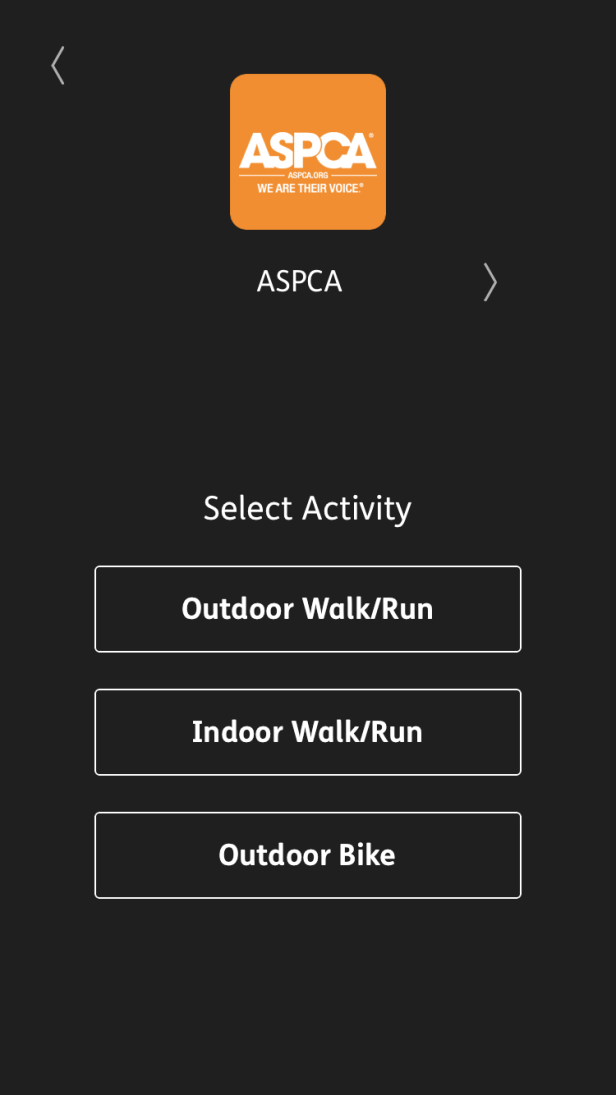
Task: Select Outdoor Walk/Run activity
Action: [x=308, y=609]
